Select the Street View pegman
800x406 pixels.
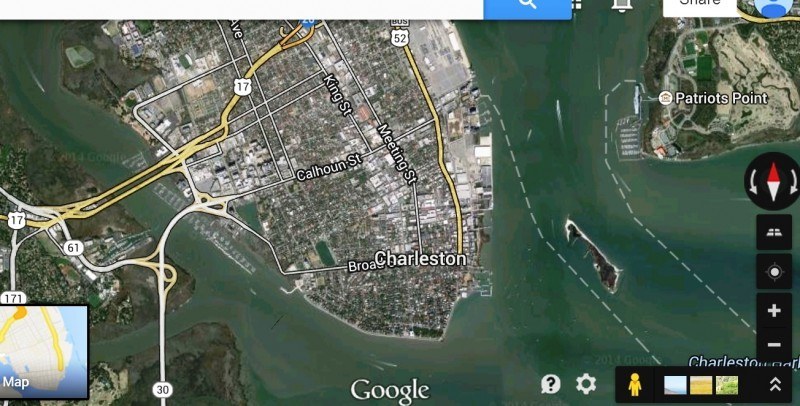click(x=634, y=383)
